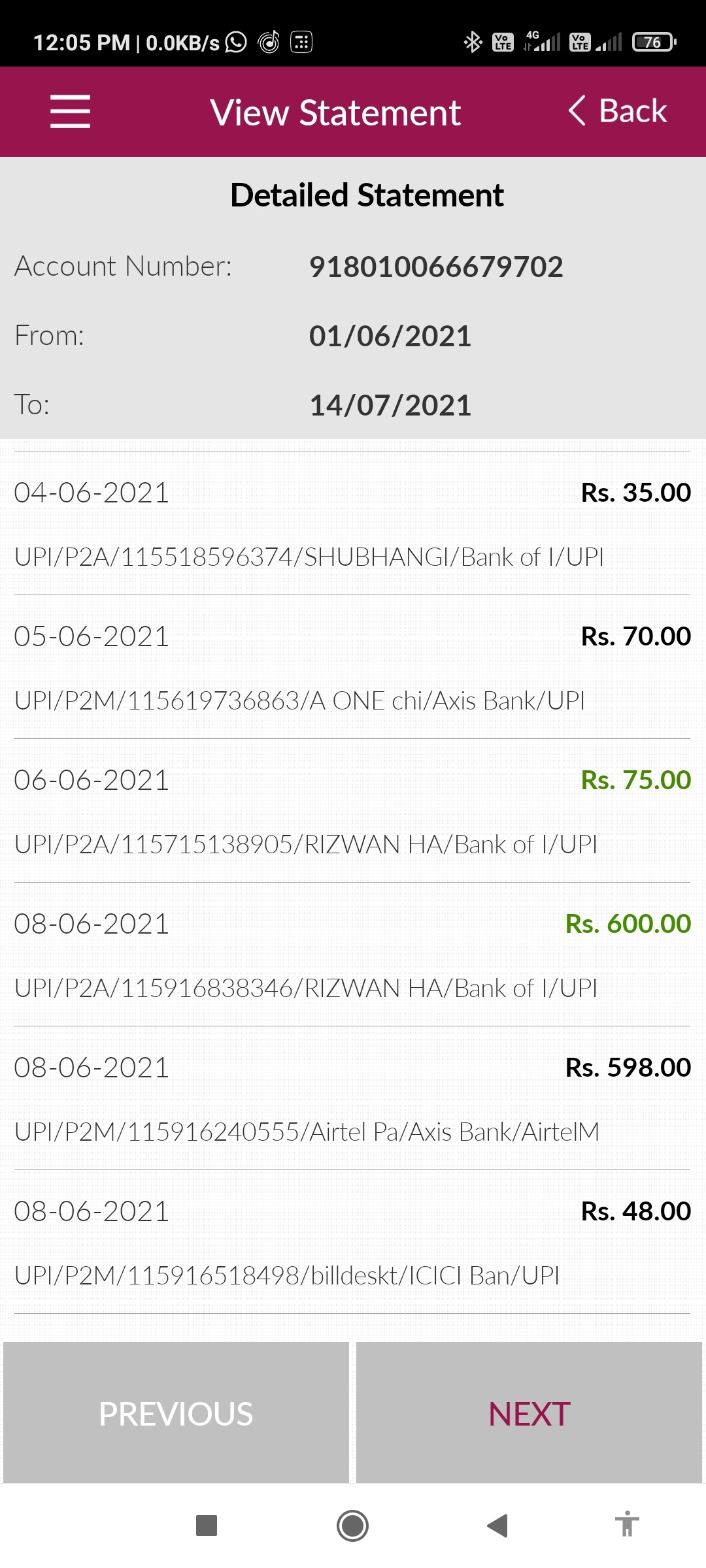Open the hamburger navigation menu
The height and width of the screenshot is (1568, 706).
click(70, 112)
